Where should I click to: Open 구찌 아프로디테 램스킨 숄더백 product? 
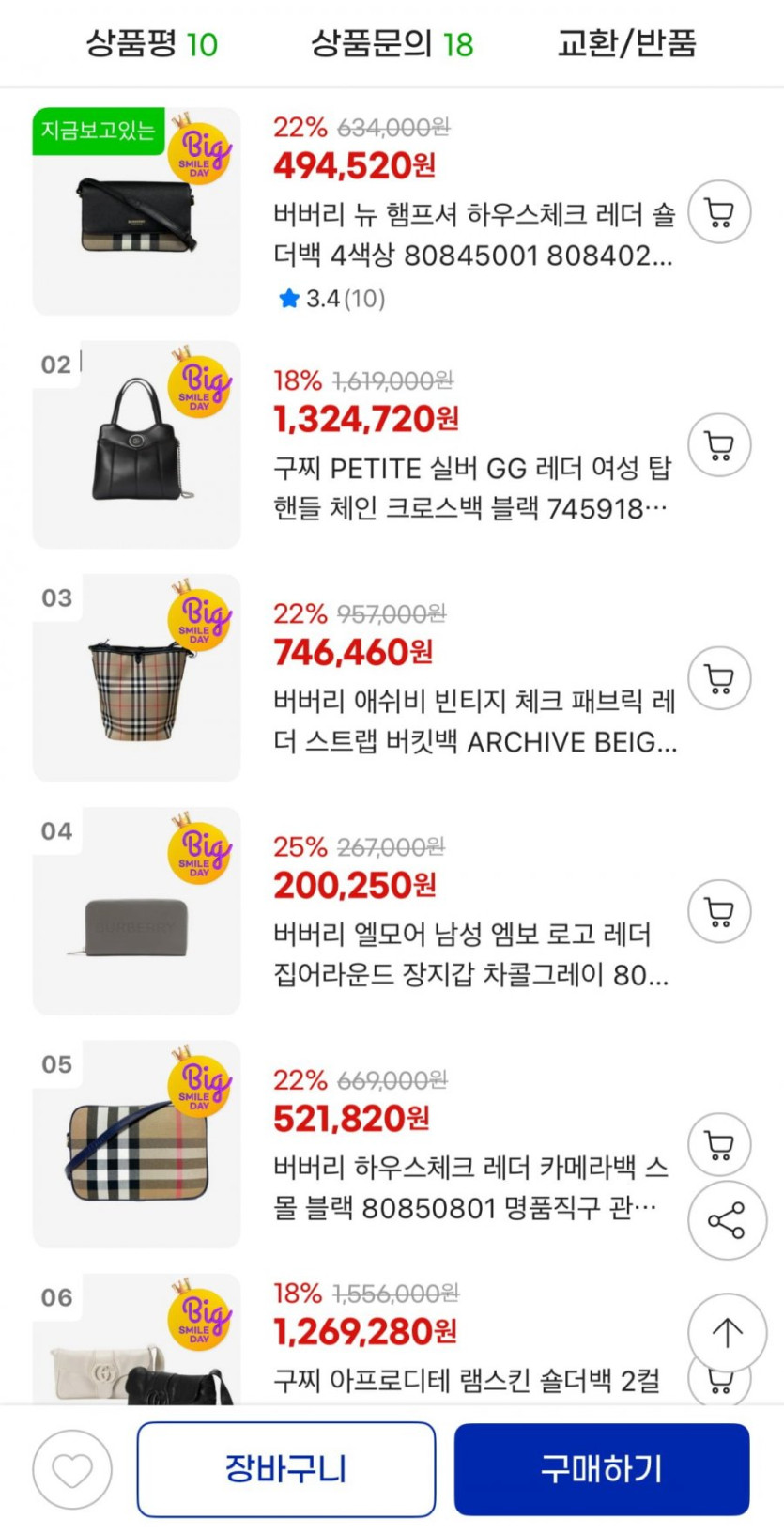[466, 1380]
